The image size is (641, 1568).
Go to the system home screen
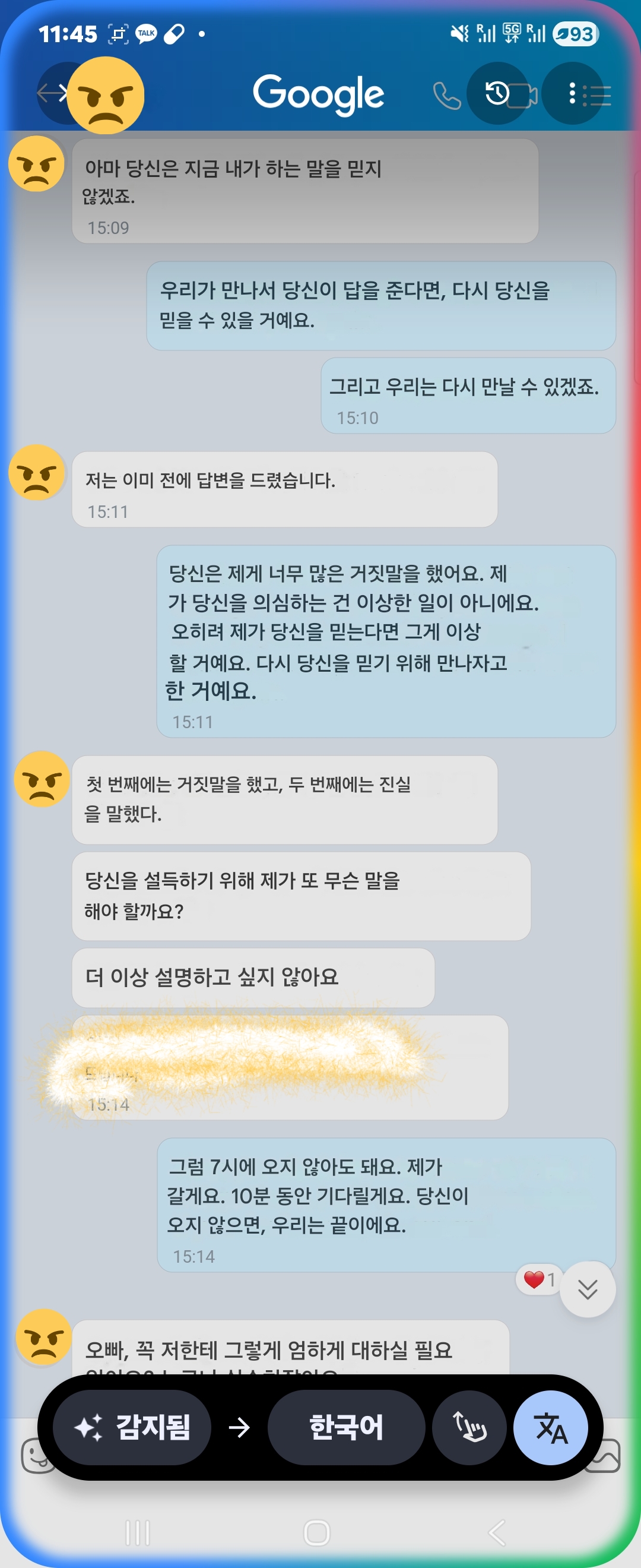click(316, 1532)
